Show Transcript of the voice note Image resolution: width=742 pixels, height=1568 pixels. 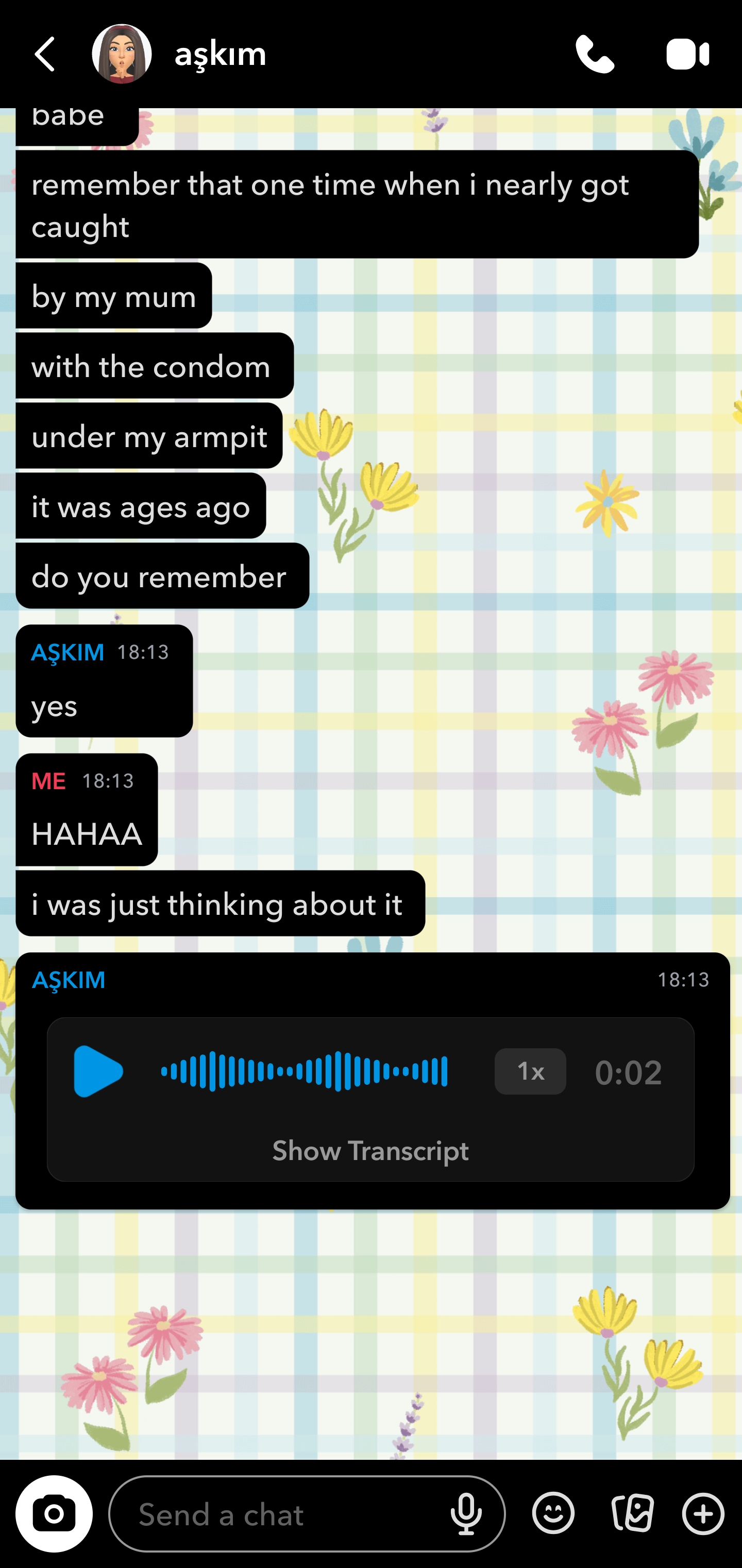coord(370,1151)
